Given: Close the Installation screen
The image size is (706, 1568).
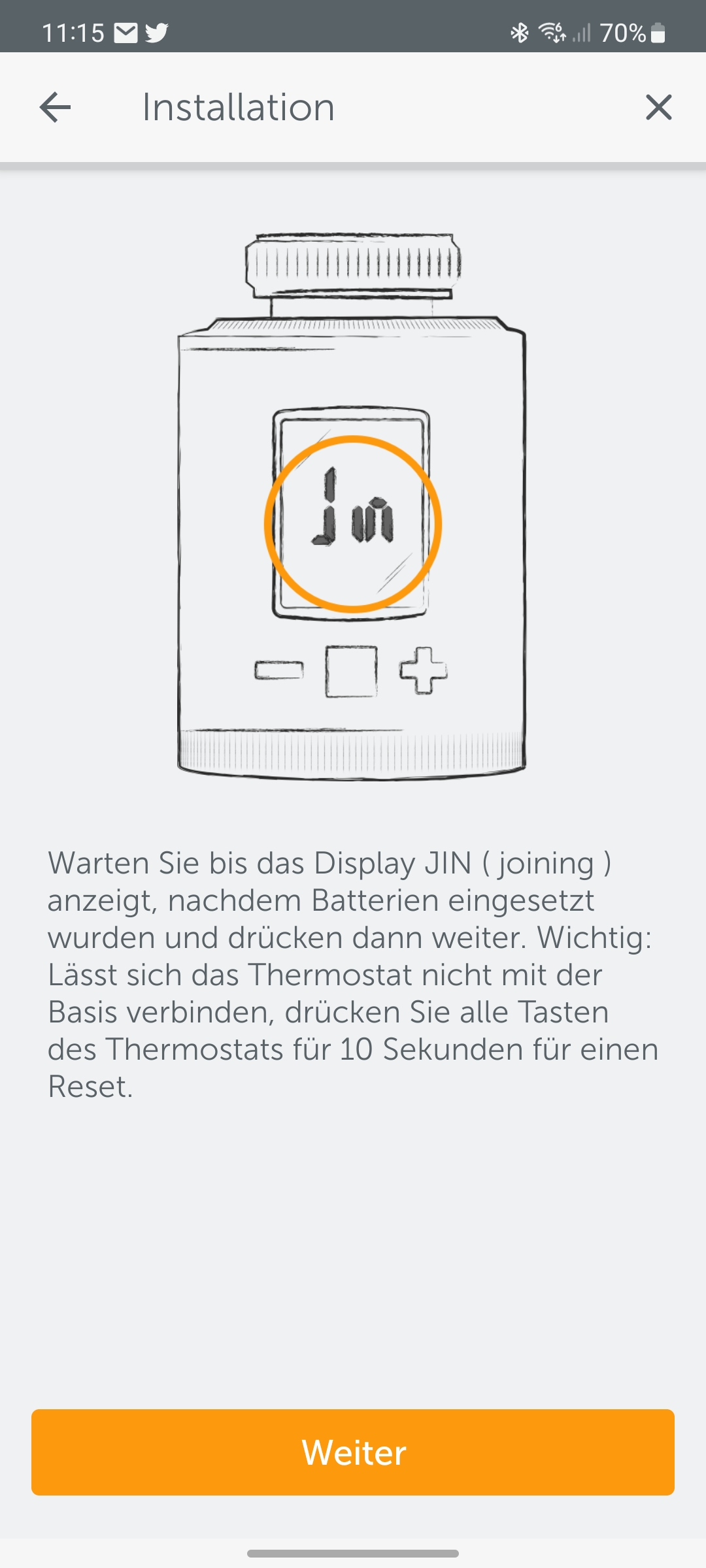Looking at the screenshot, I should (x=658, y=107).
